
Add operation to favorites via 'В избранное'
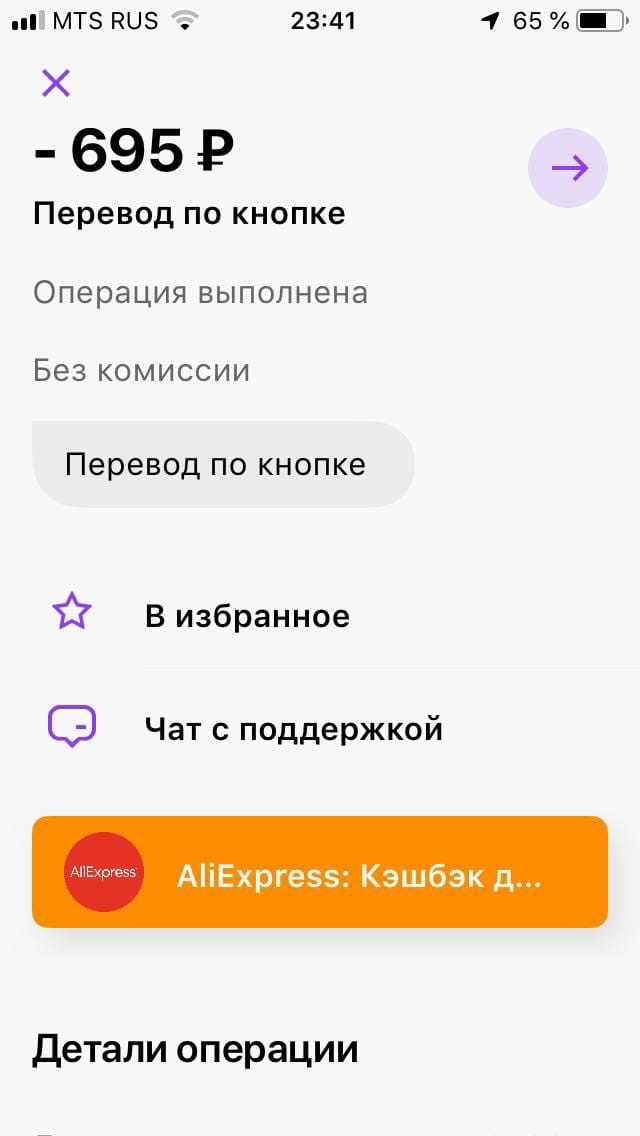[x=320, y=617]
